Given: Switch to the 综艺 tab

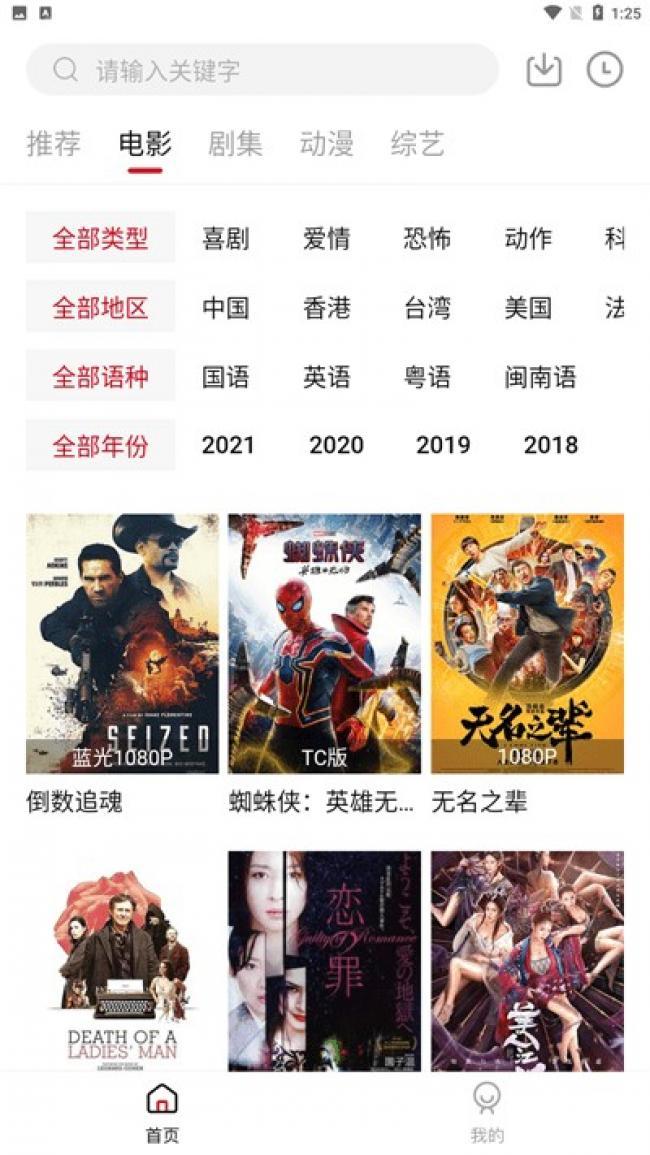Looking at the screenshot, I should click(x=417, y=143).
